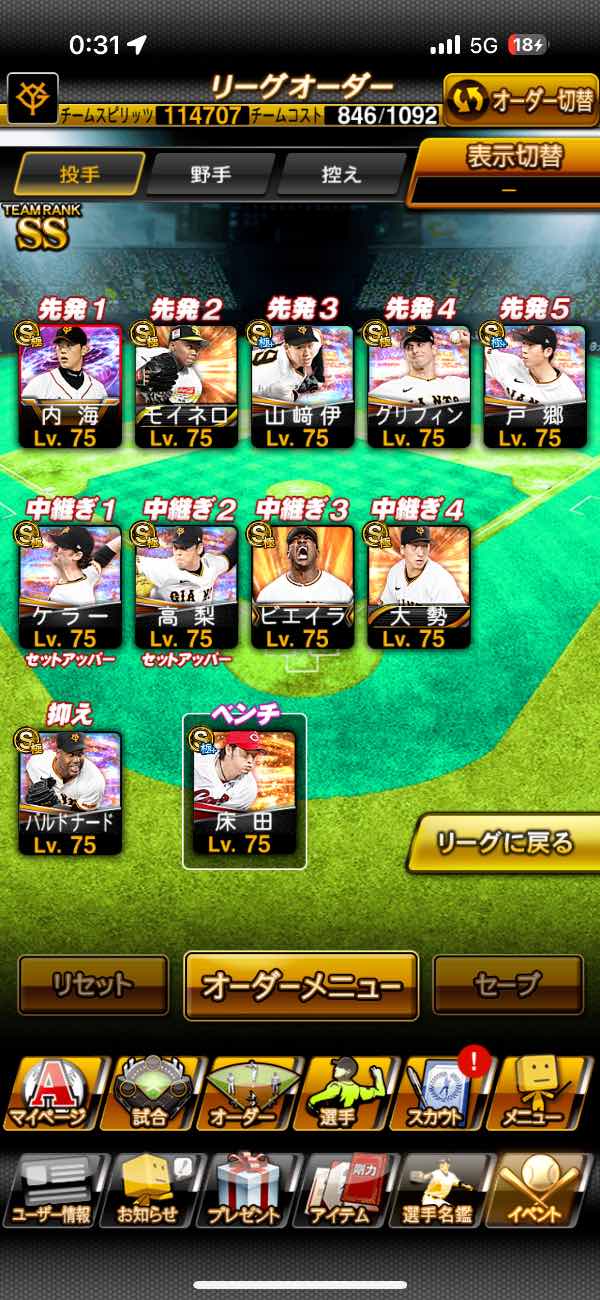The image size is (600, 1300).
Task: Tap the リセット button
Action: 93,984
